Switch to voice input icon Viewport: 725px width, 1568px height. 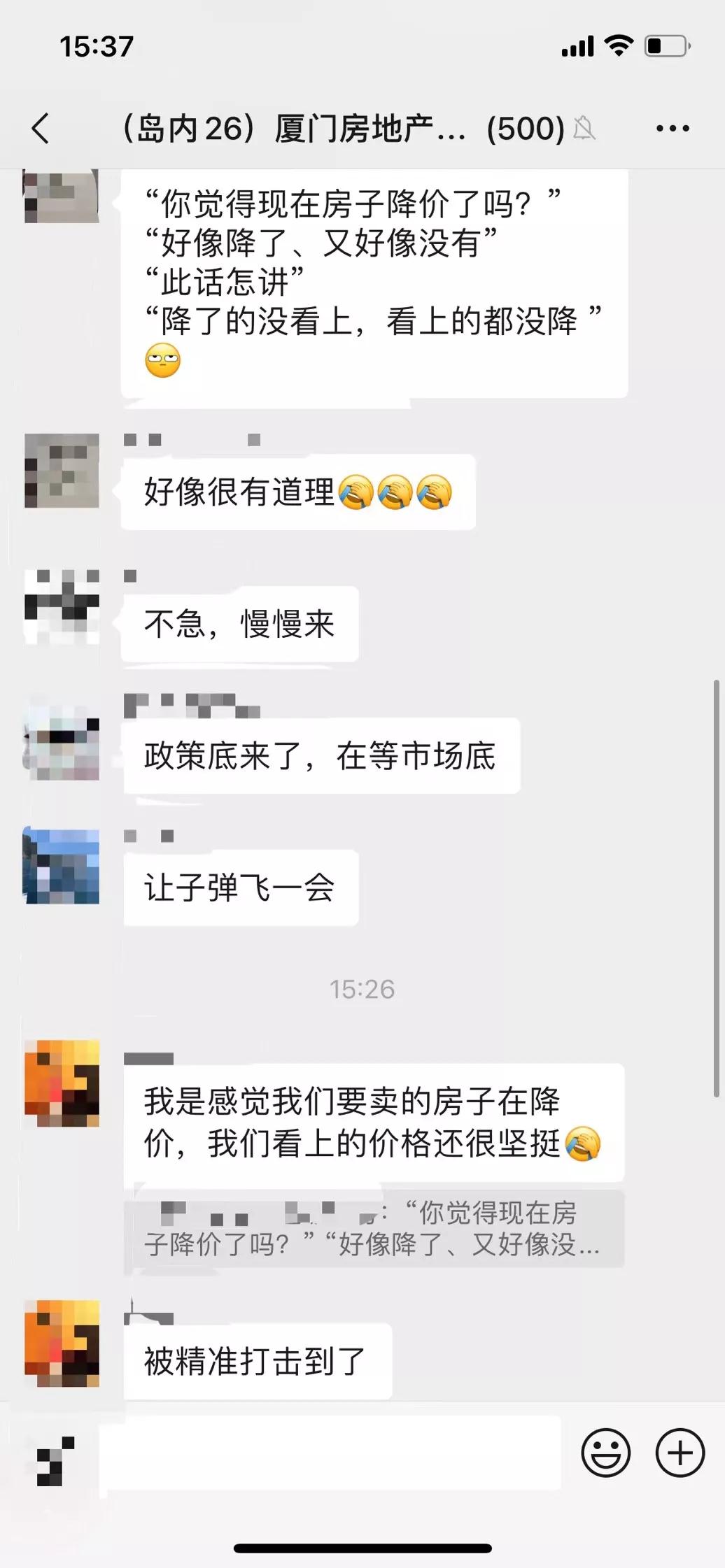point(55,1460)
